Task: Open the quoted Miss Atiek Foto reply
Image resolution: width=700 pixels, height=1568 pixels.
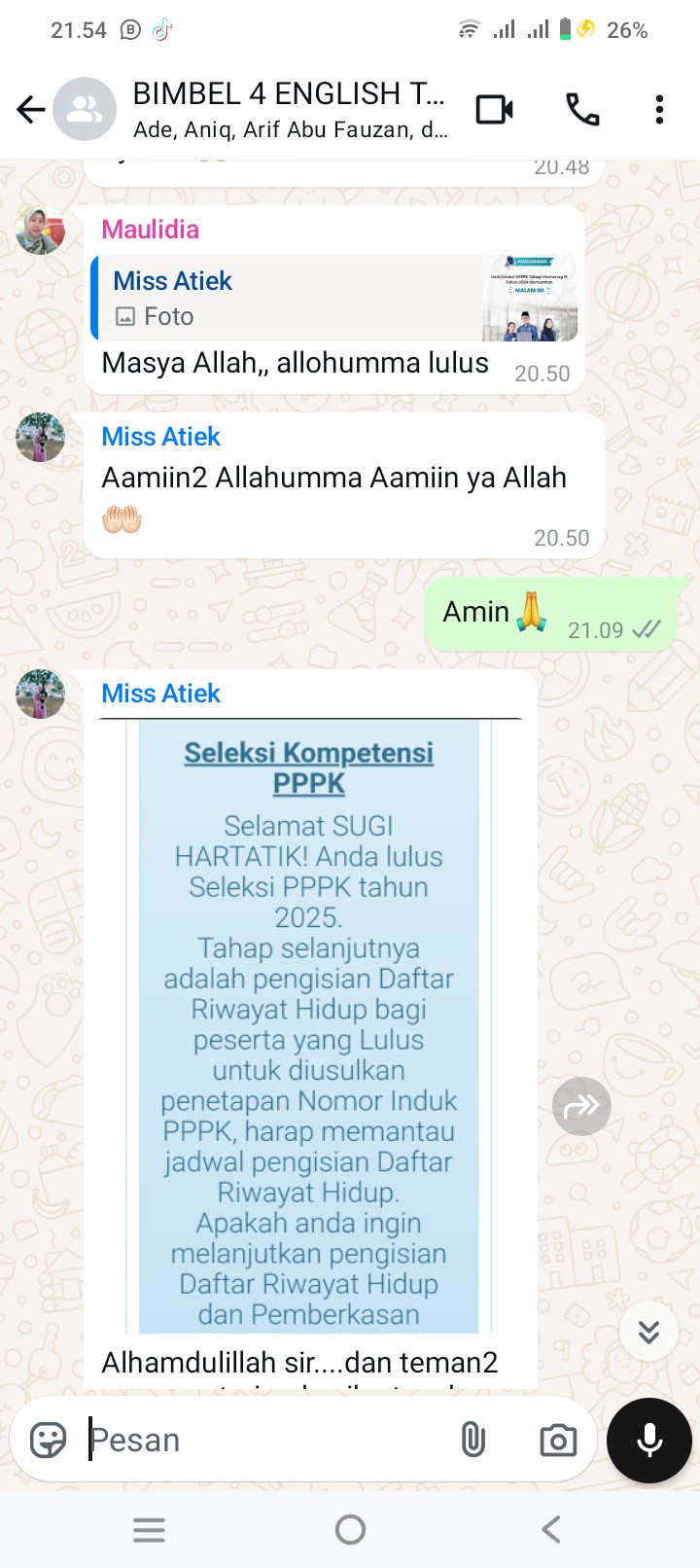Action: point(335,299)
